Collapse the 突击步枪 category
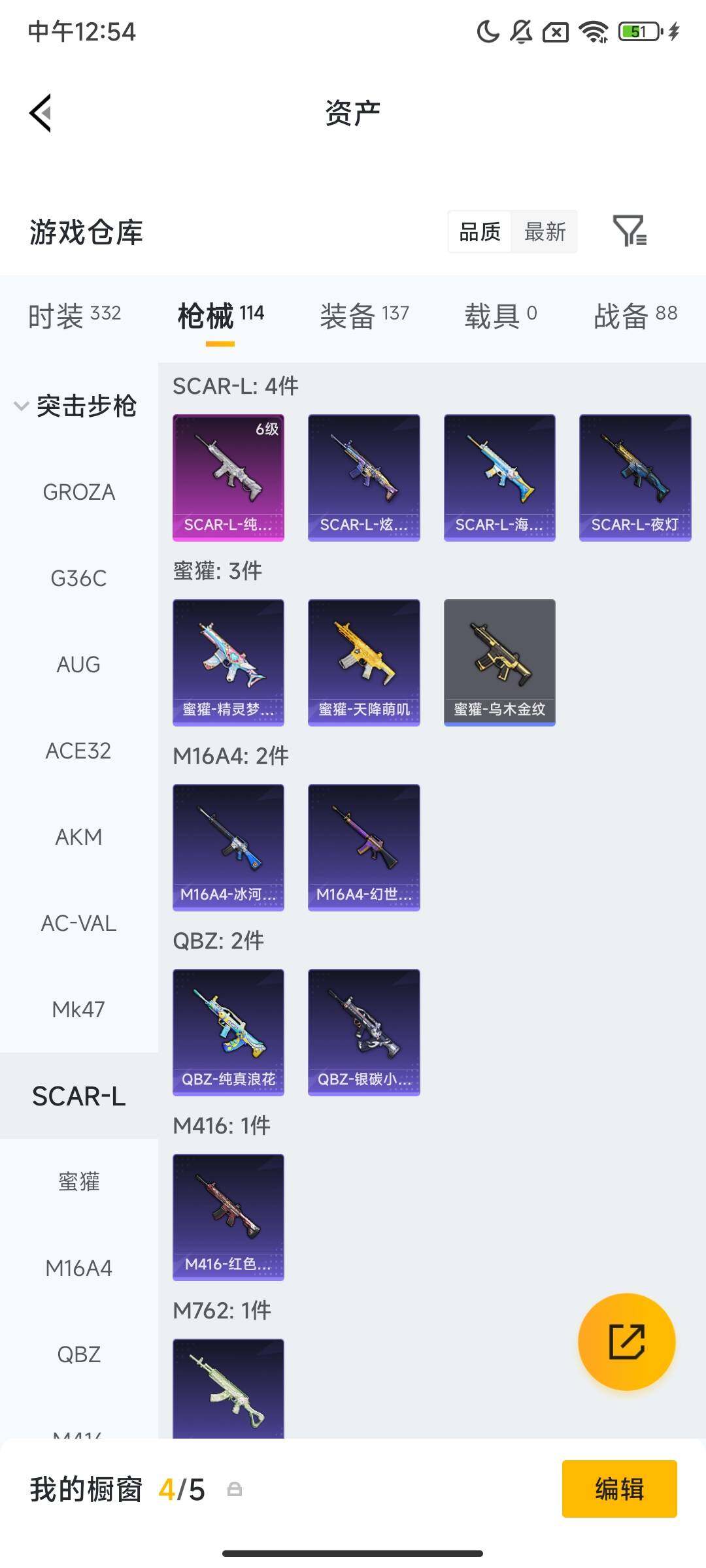706x1568 pixels. tap(75, 406)
